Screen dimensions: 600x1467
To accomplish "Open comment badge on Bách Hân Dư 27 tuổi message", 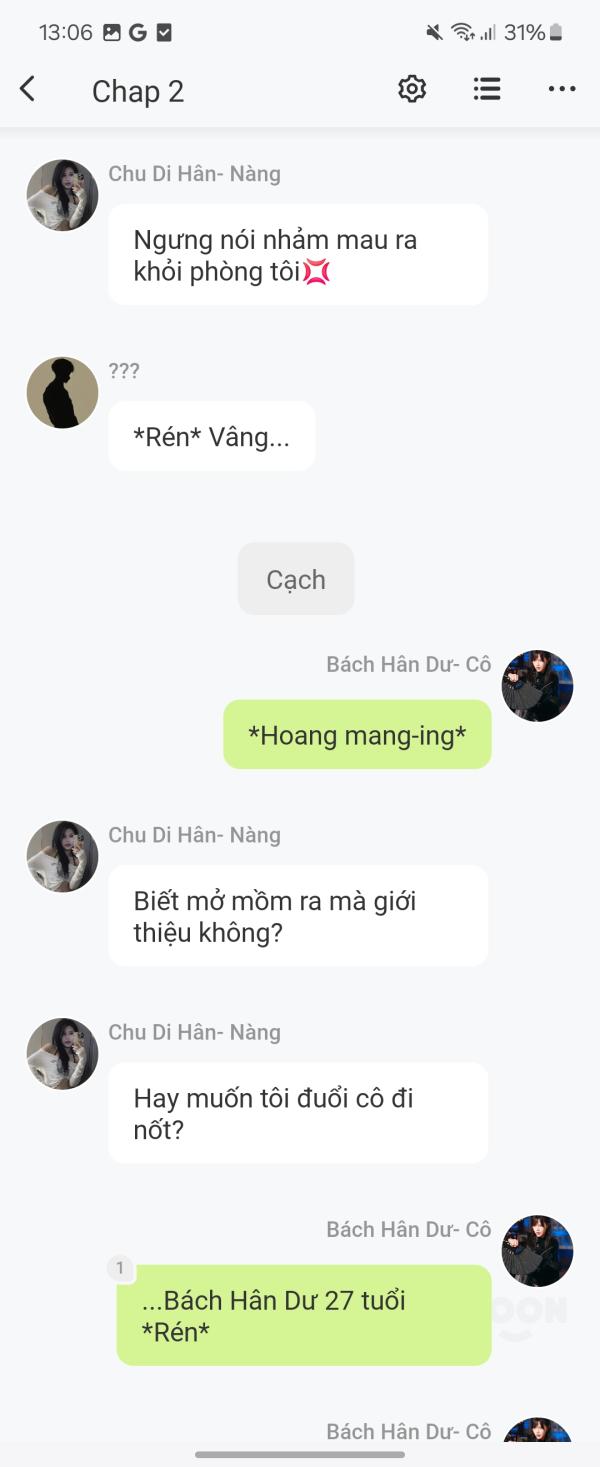I will (x=120, y=1268).
